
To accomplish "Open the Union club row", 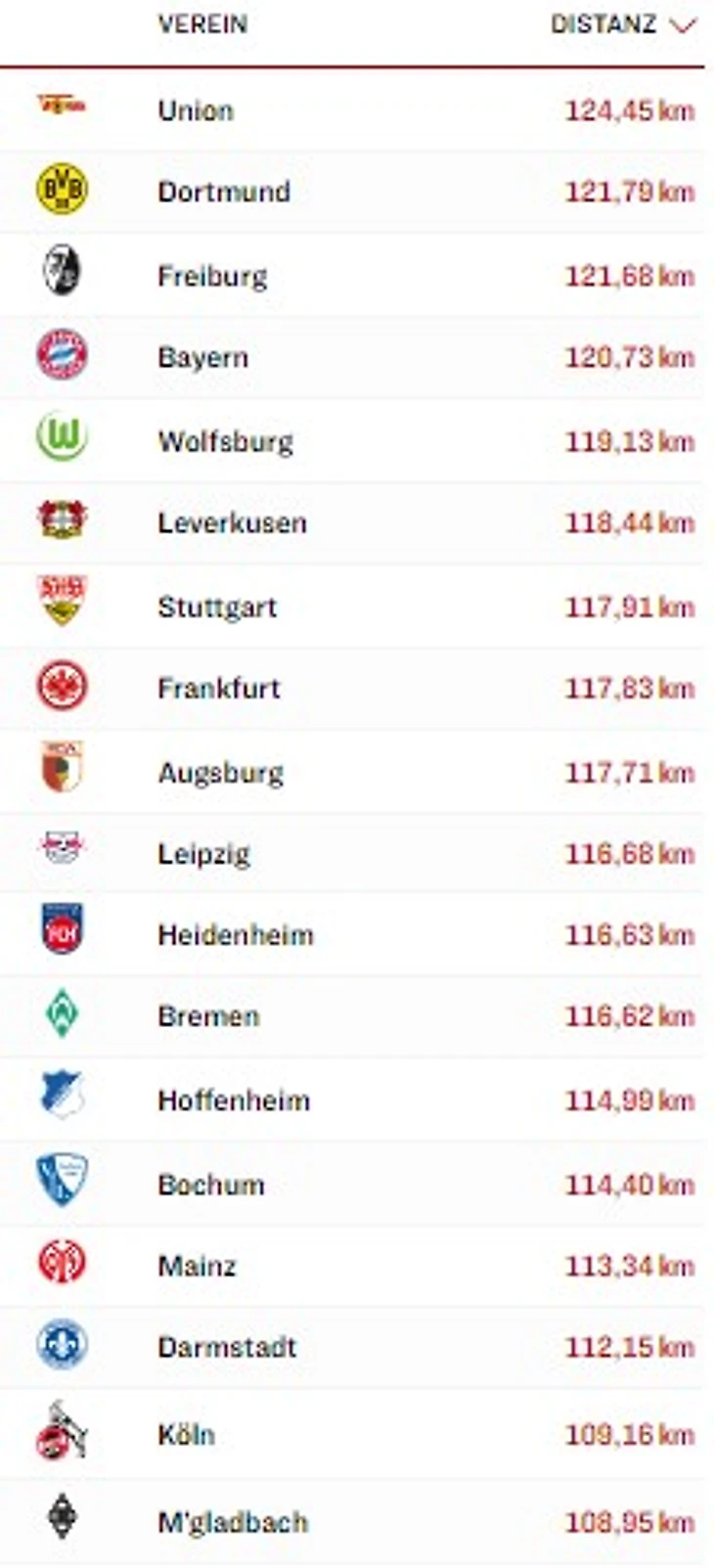I will [x=196, y=111].
